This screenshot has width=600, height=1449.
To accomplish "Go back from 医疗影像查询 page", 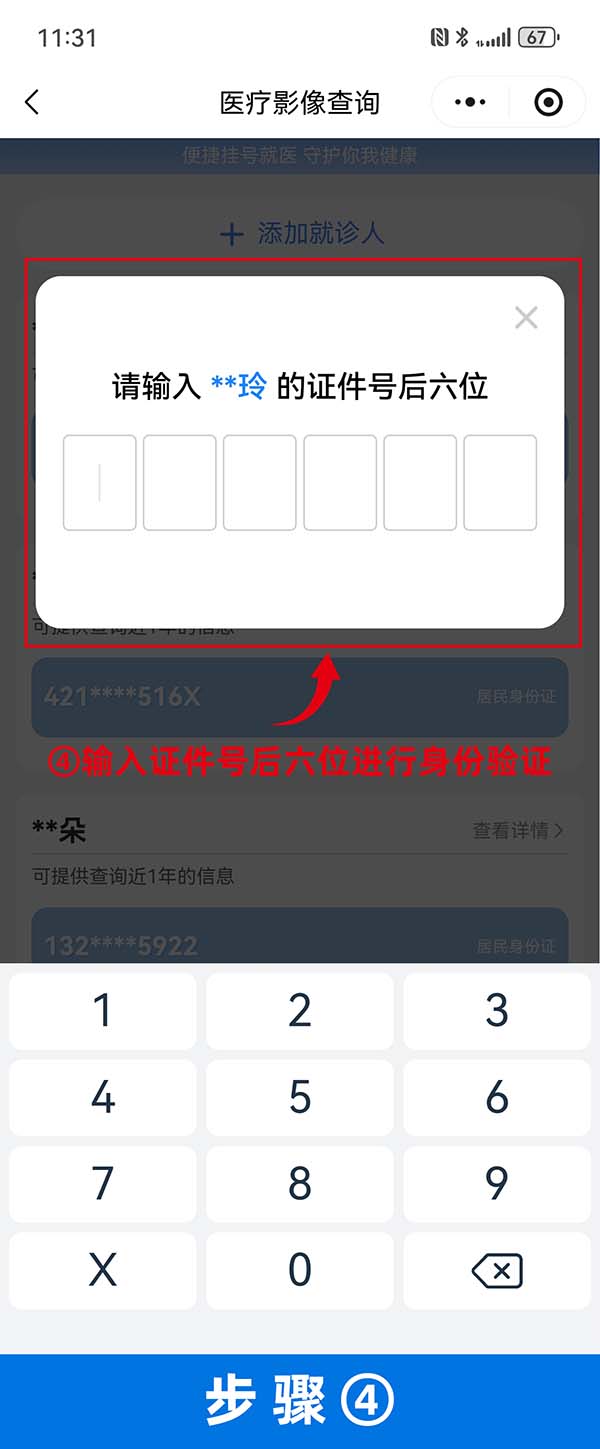I will point(32,102).
